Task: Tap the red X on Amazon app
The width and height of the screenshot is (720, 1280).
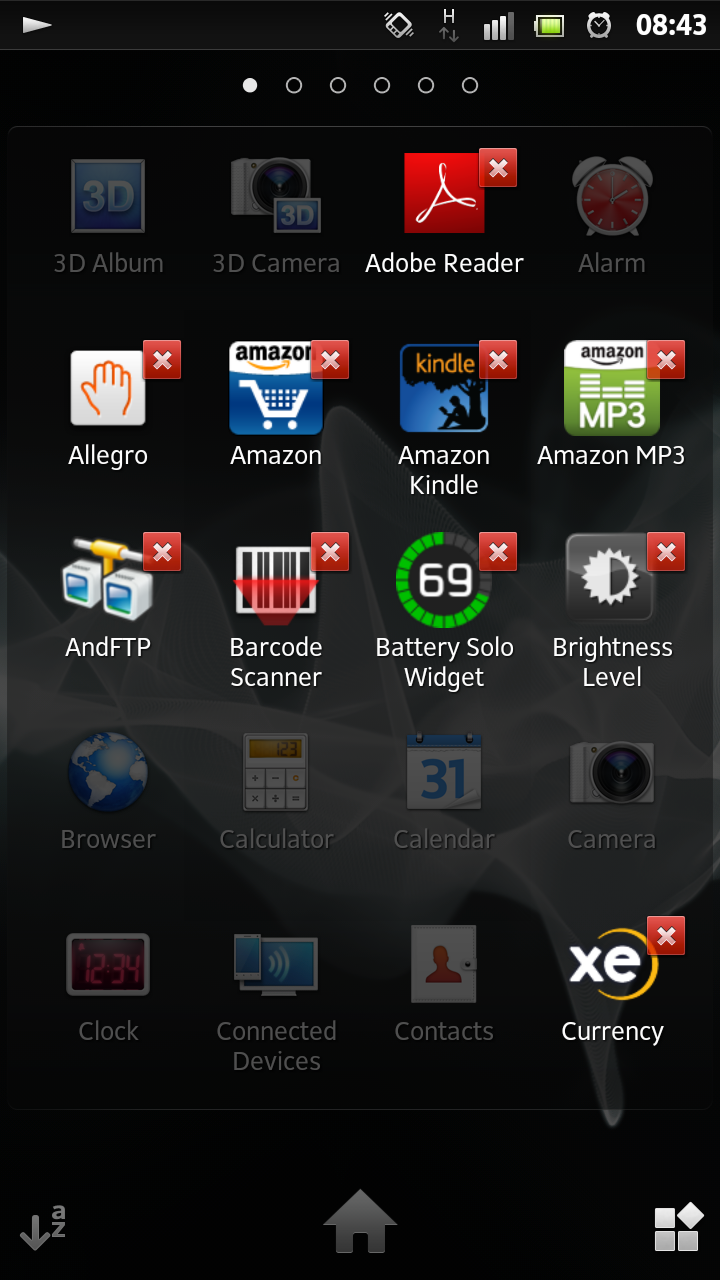Action: [330, 359]
